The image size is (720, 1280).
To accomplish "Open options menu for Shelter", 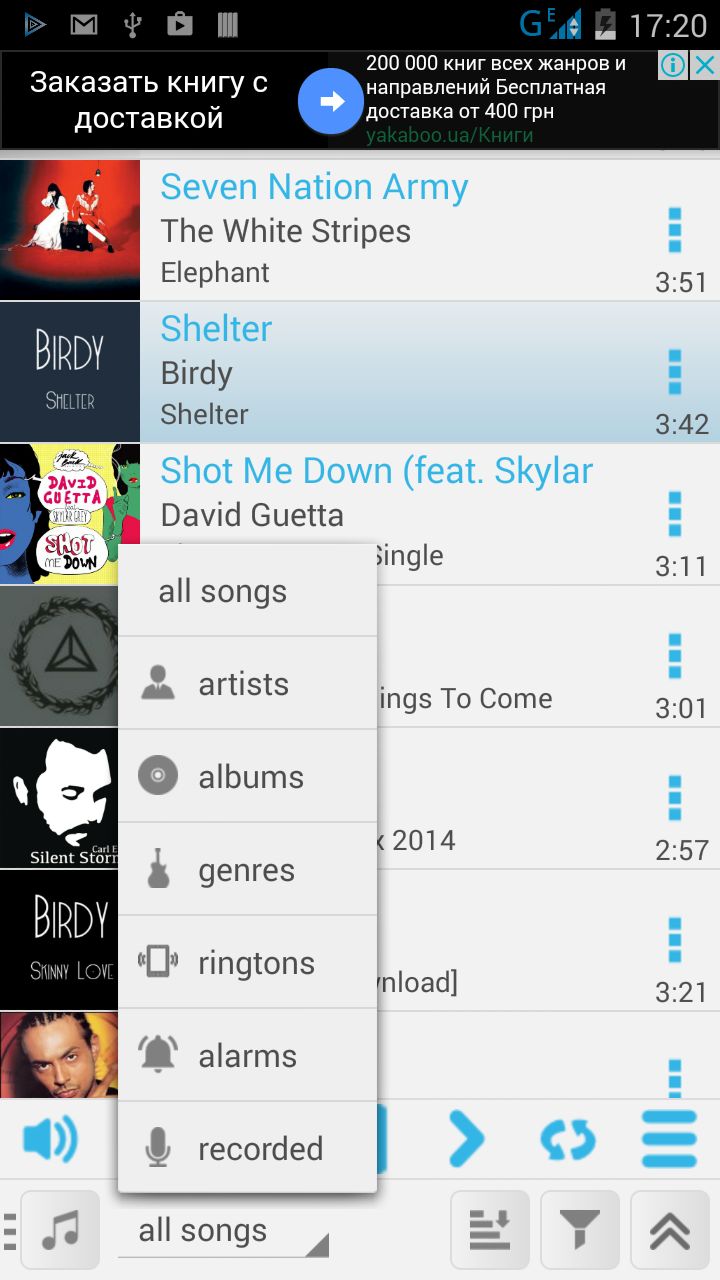I will pos(675,372).
